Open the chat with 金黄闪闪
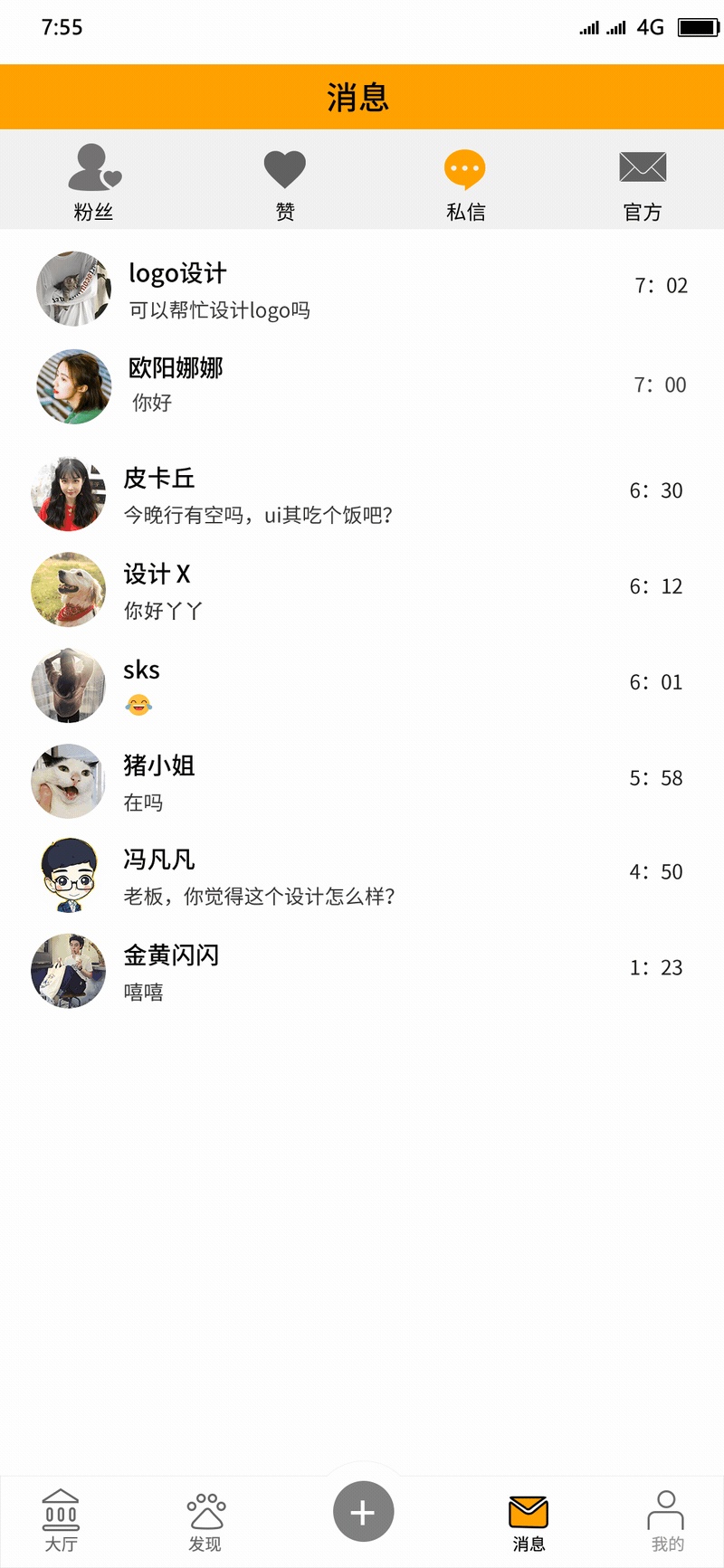 362,971
